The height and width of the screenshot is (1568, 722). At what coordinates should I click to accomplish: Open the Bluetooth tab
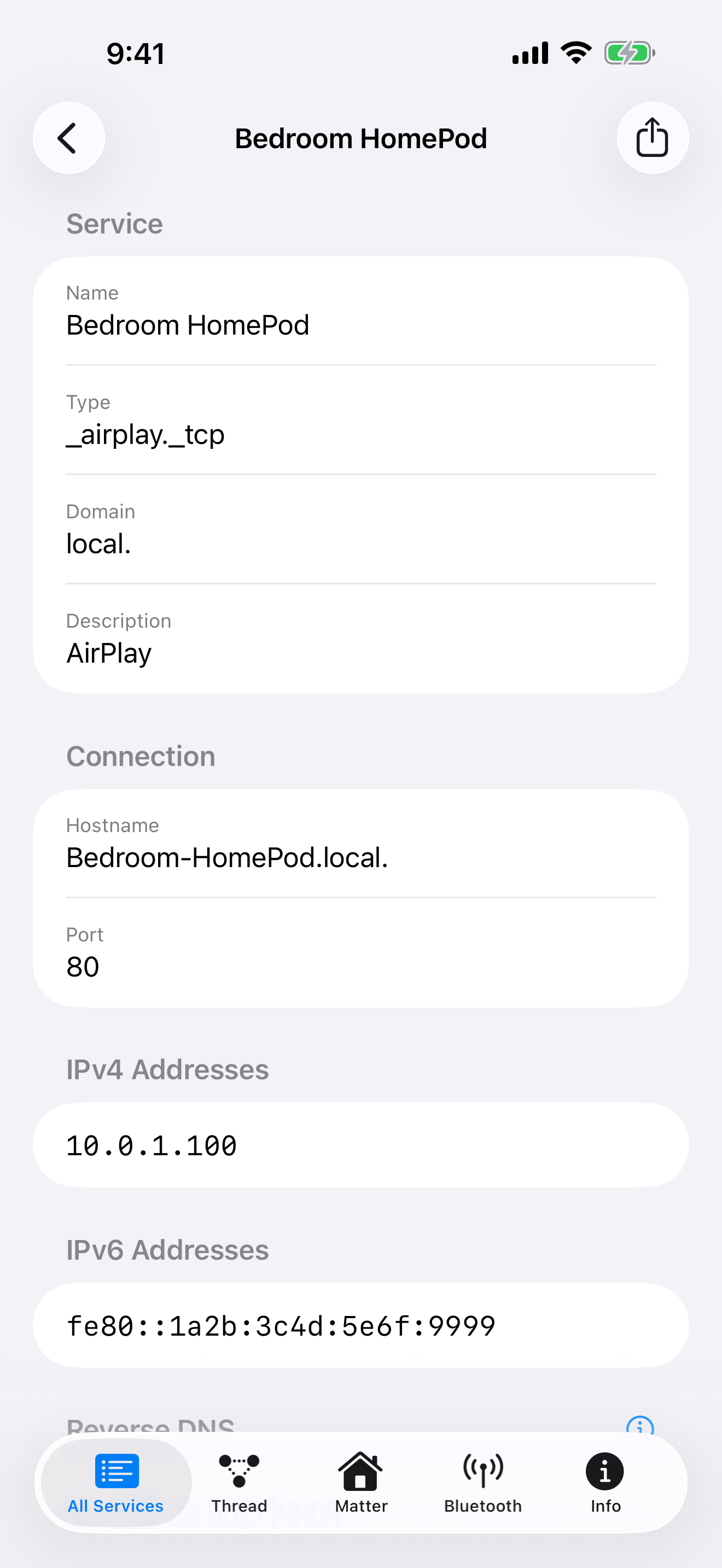pyautogui.click(x=483, y=1483)
